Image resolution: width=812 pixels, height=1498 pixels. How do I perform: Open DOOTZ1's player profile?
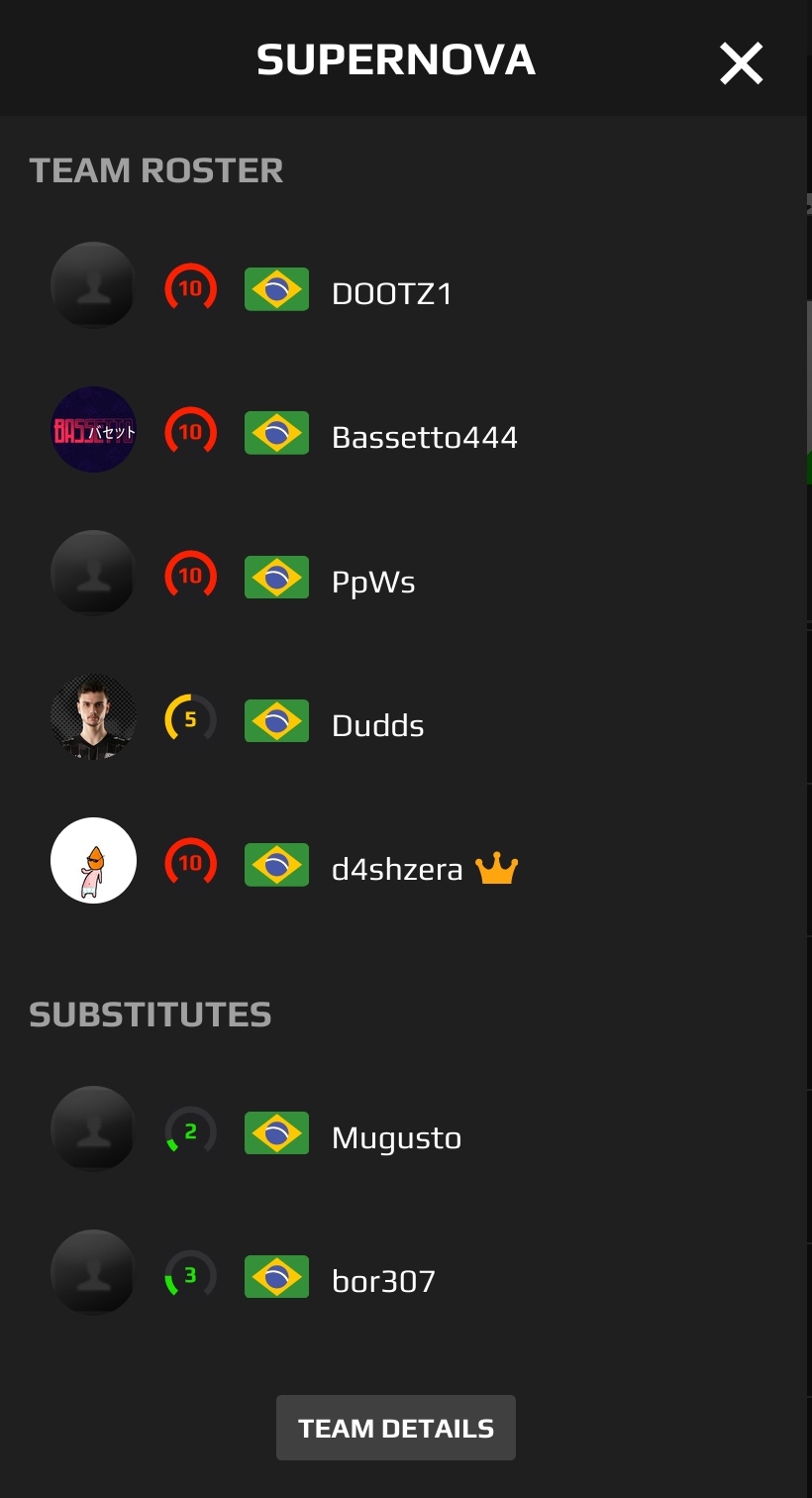(391, 293)
